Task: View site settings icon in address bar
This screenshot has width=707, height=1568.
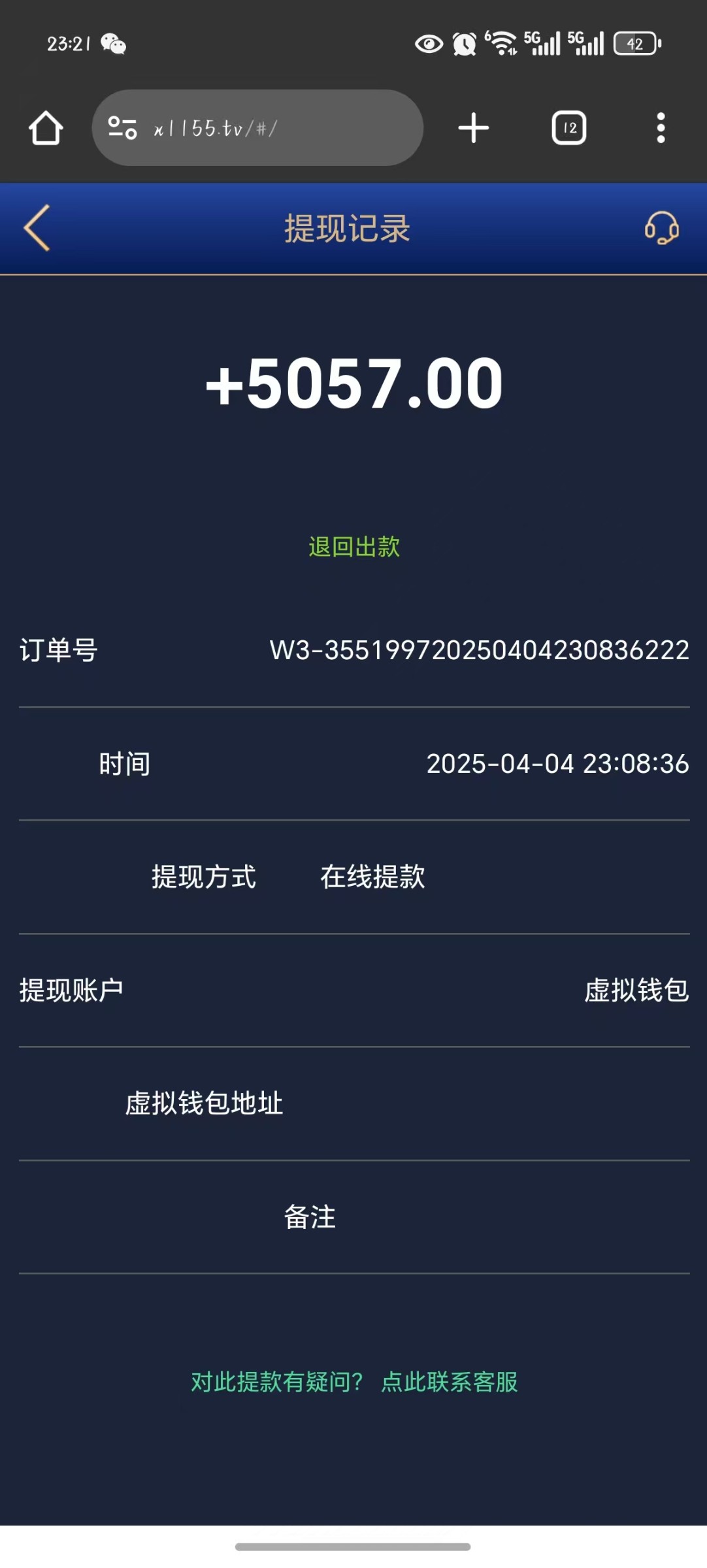Action: pos(122,127)
